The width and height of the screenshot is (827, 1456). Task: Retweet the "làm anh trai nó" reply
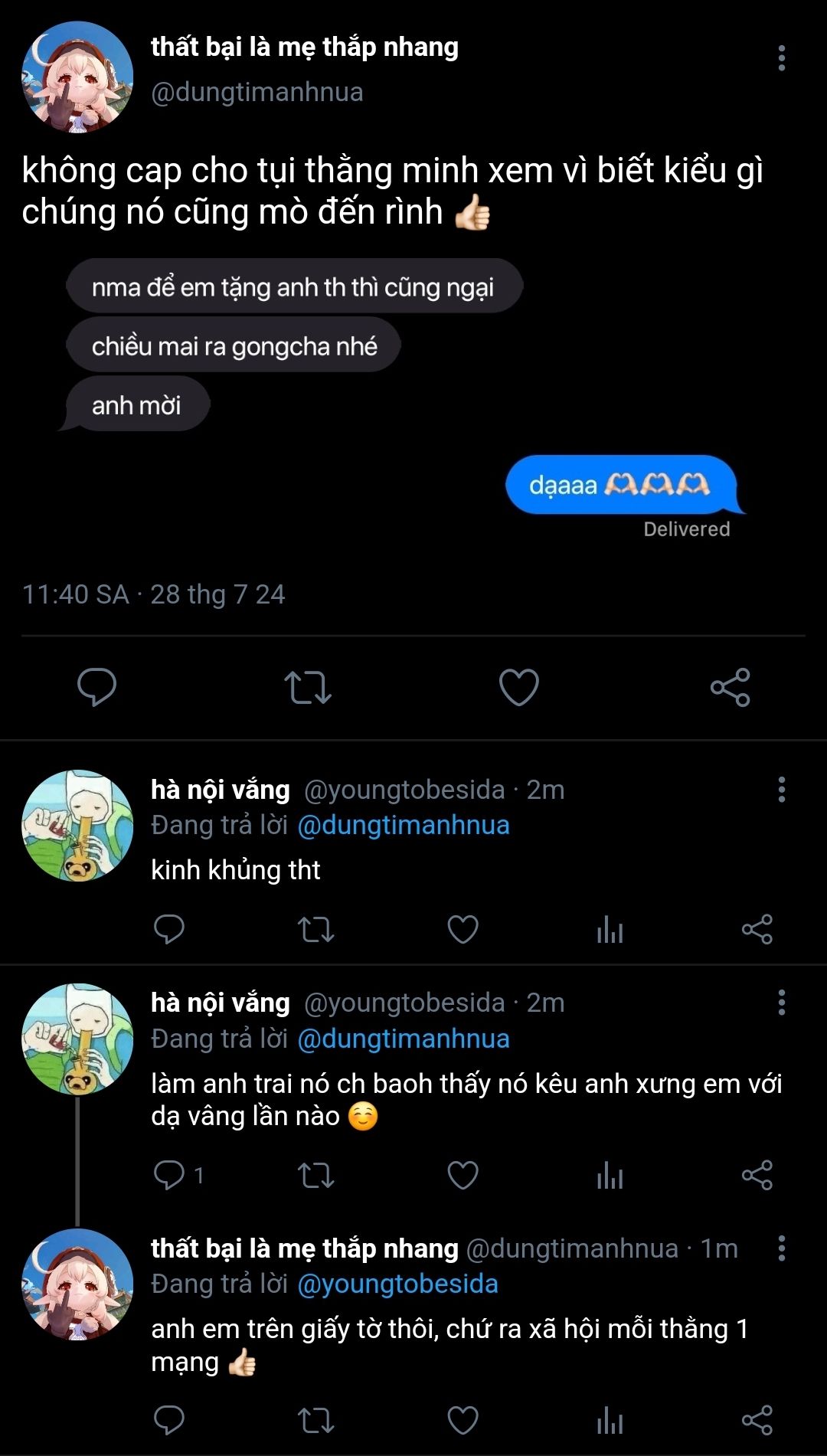315,1175
